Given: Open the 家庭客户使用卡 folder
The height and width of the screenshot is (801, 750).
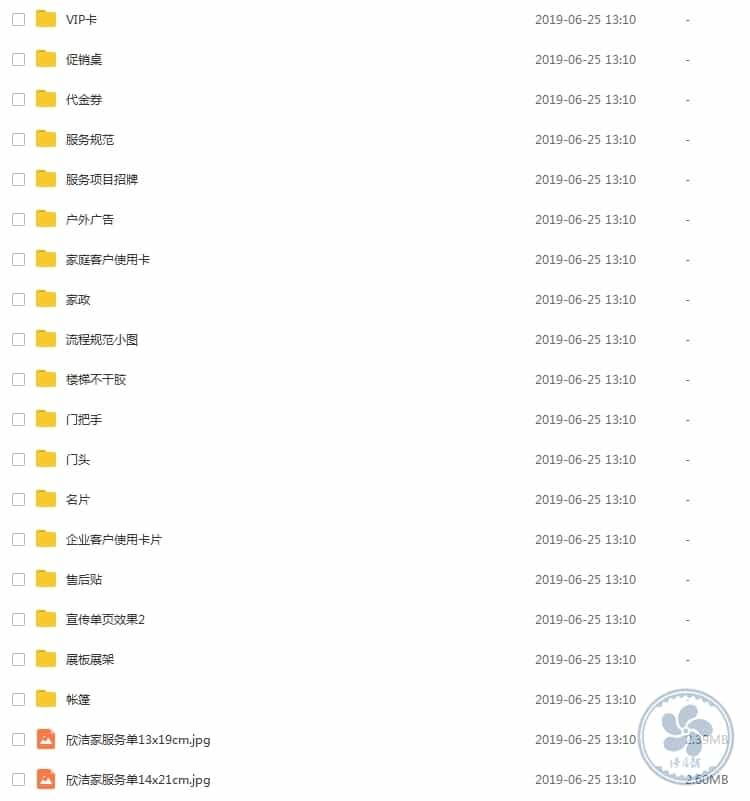Looking at the screenshot, I should (x=108, y=260).
